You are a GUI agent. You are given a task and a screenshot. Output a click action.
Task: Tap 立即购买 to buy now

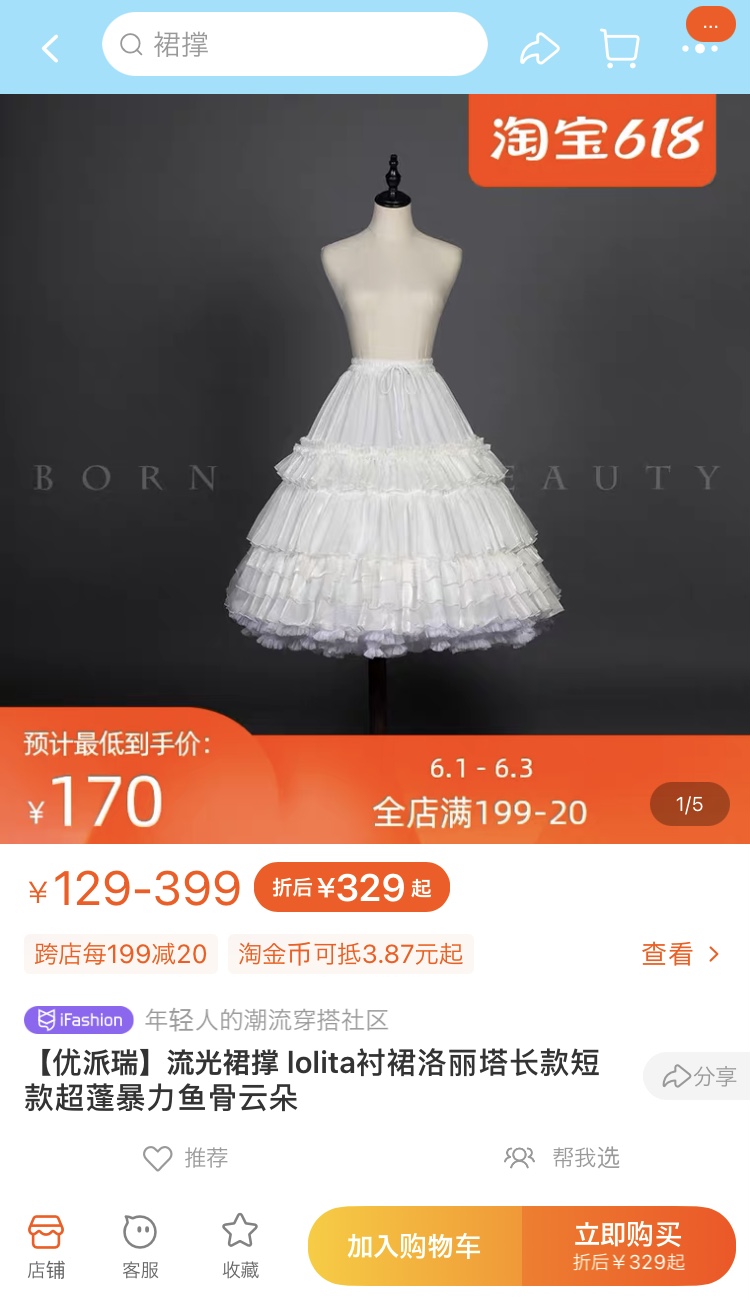click(x=629, y=1246)
